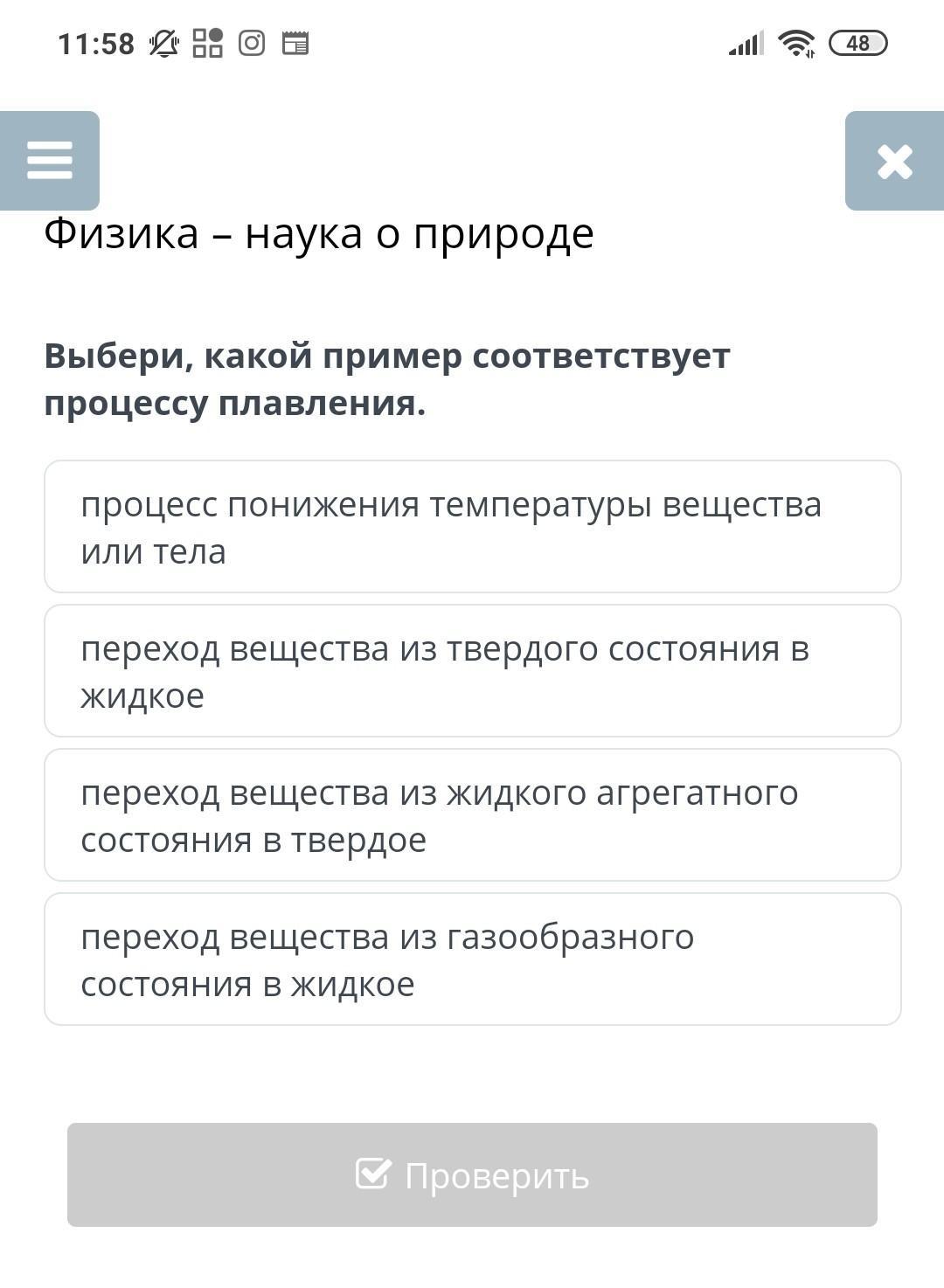Choose 'переход вещества из твердого состояния в жидкое'
944x1288 pixels.
click(473, 671)
